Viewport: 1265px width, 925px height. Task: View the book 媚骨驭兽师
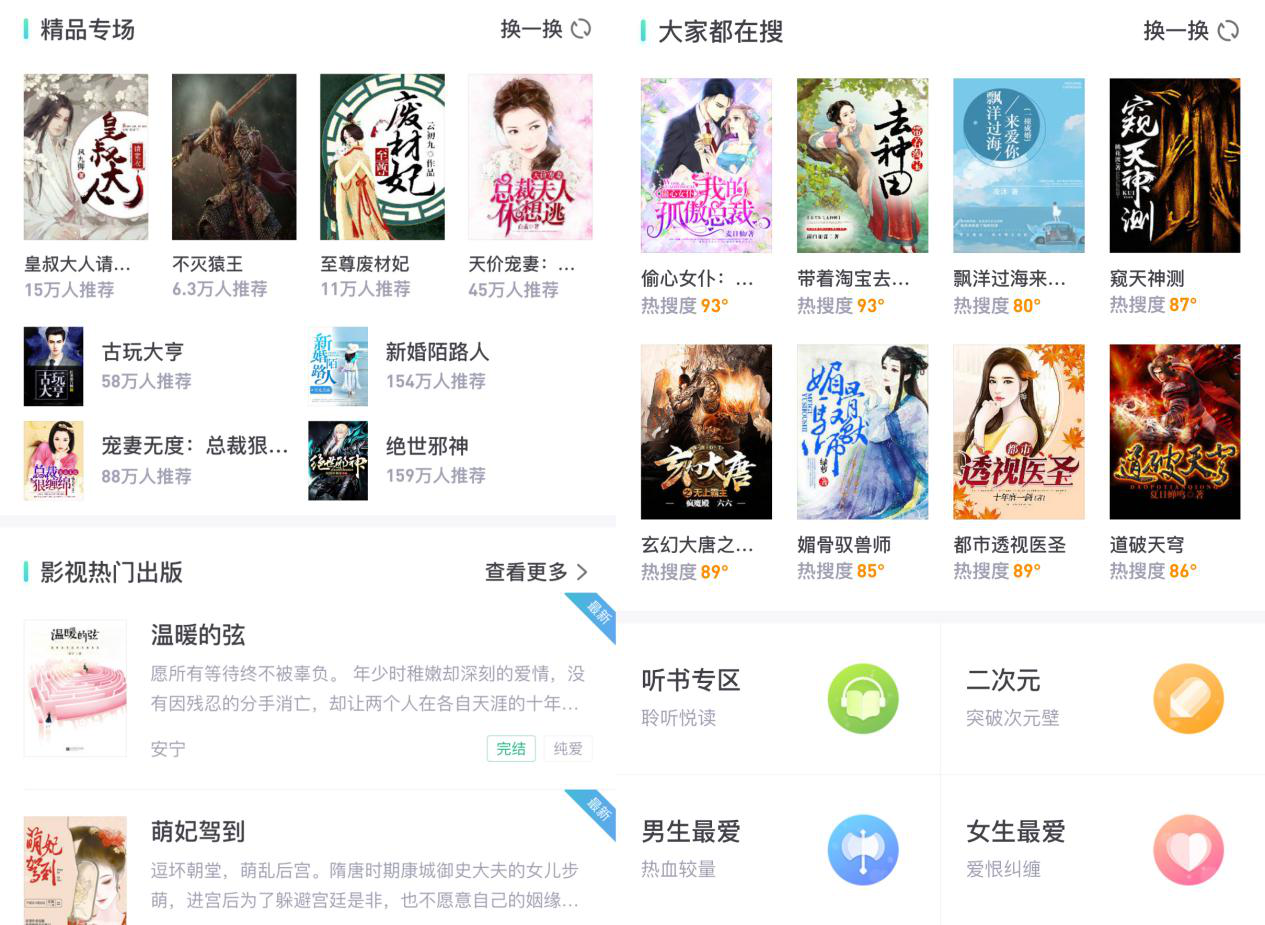click(862, 432)
